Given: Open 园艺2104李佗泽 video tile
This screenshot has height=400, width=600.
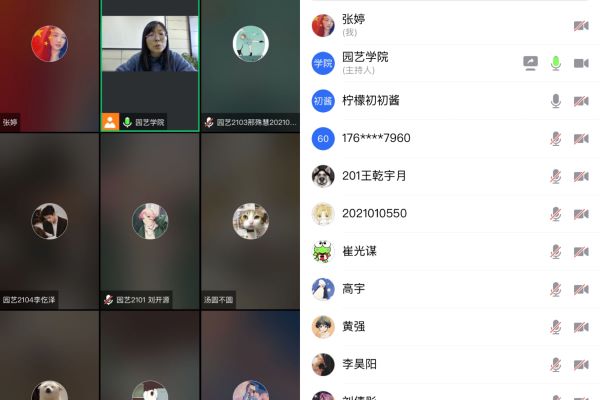Looking at the screenshot, I should pos(49,220).
